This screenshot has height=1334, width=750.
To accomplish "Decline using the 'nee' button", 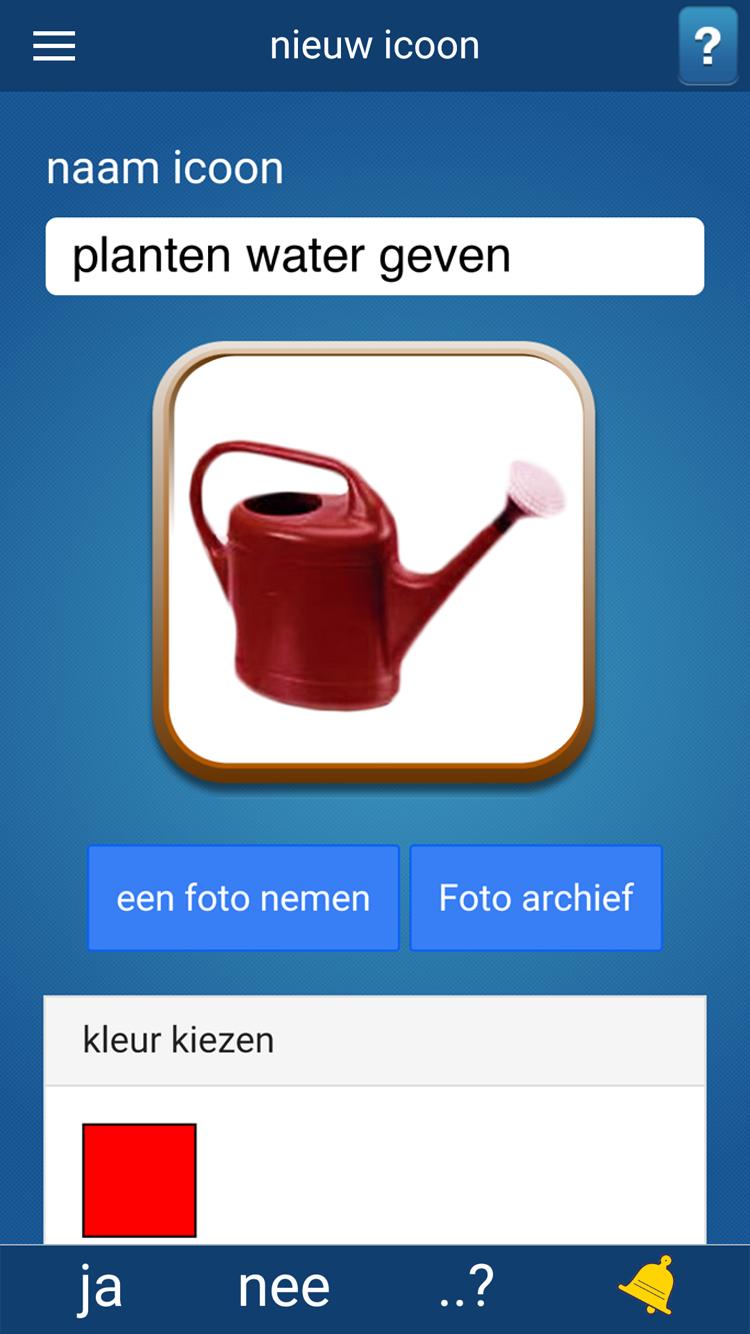I will click(283, 1288).
